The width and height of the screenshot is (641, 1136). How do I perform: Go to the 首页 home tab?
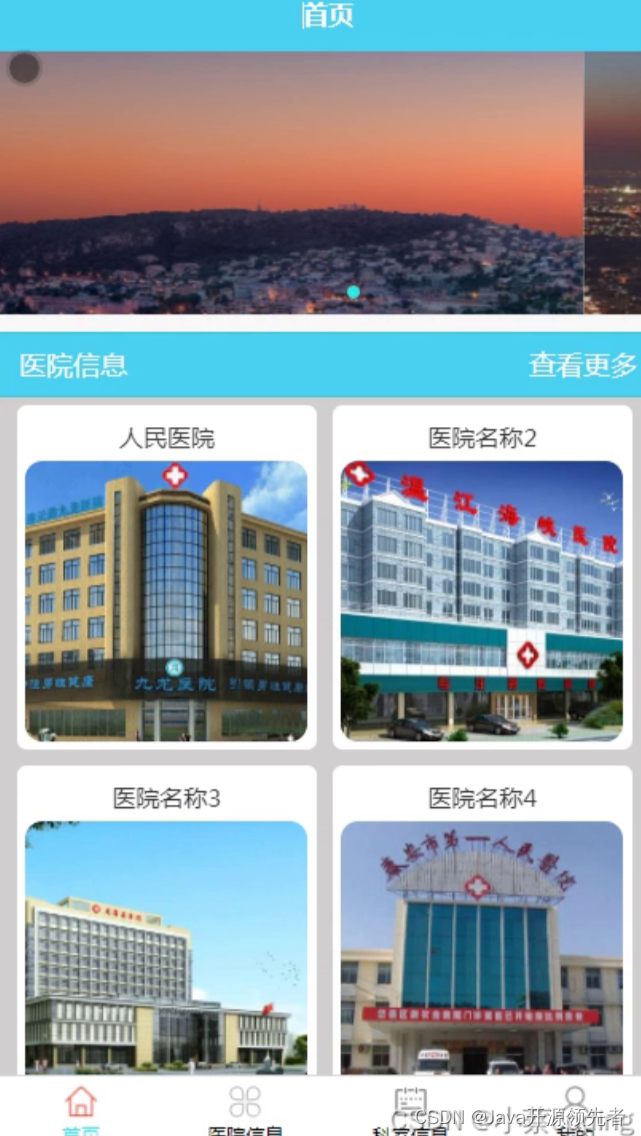point(81,1108)
